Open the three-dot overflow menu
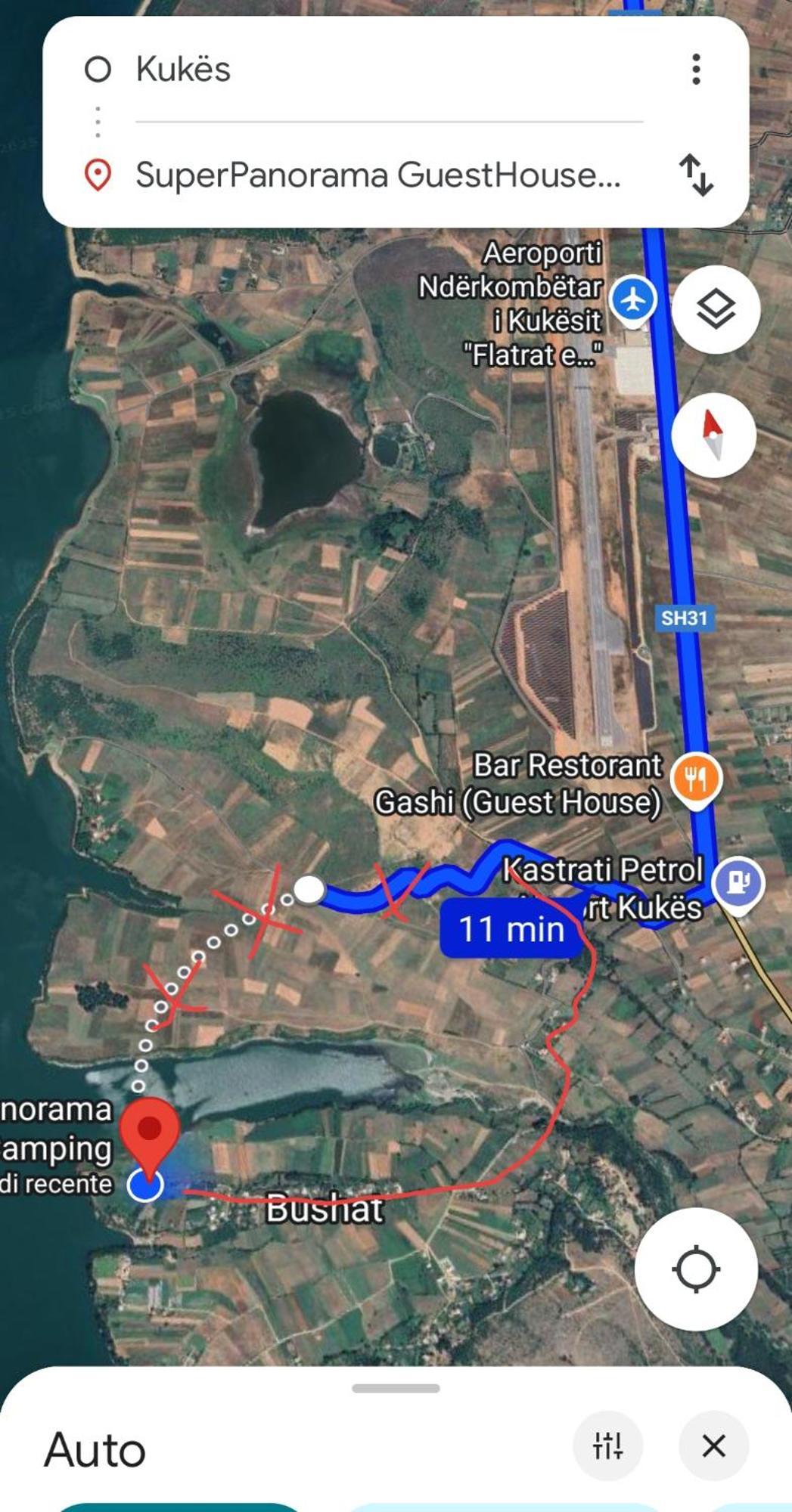Screen dimensions: 792x1512 click(x=696, y=69)
